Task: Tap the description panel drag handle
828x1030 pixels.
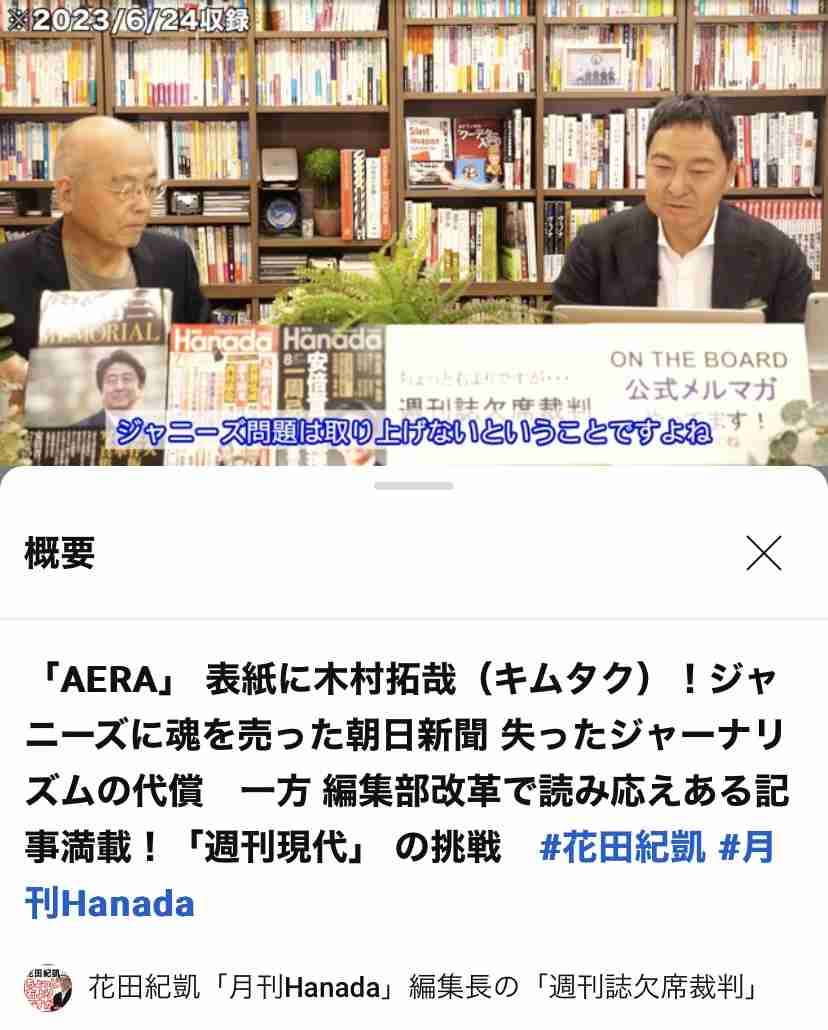Action: click(x=414, y=486)
